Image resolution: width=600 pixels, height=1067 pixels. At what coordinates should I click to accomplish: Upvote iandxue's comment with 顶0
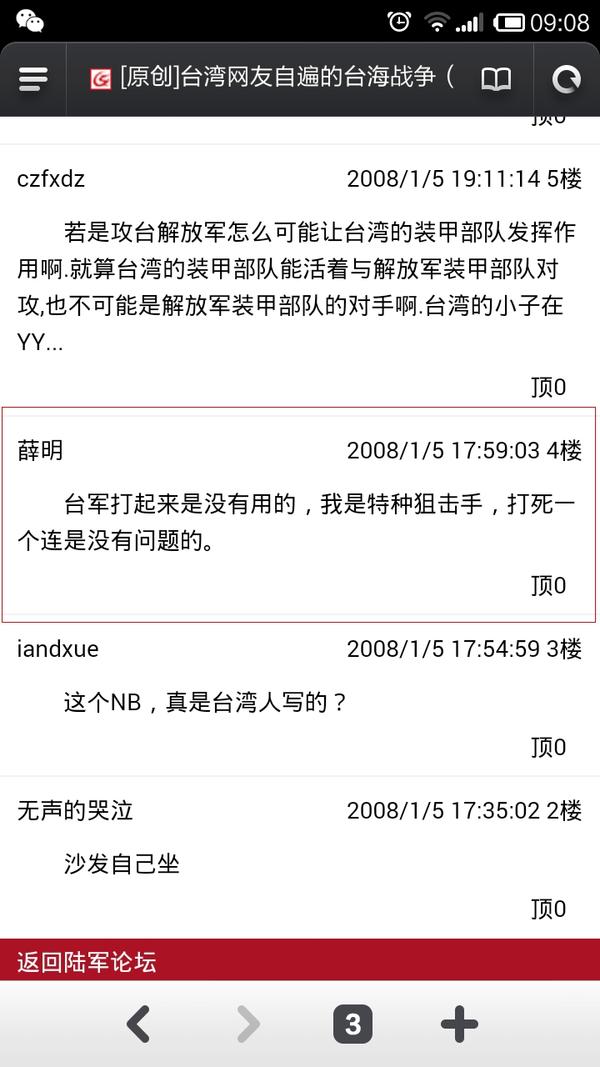548,747
